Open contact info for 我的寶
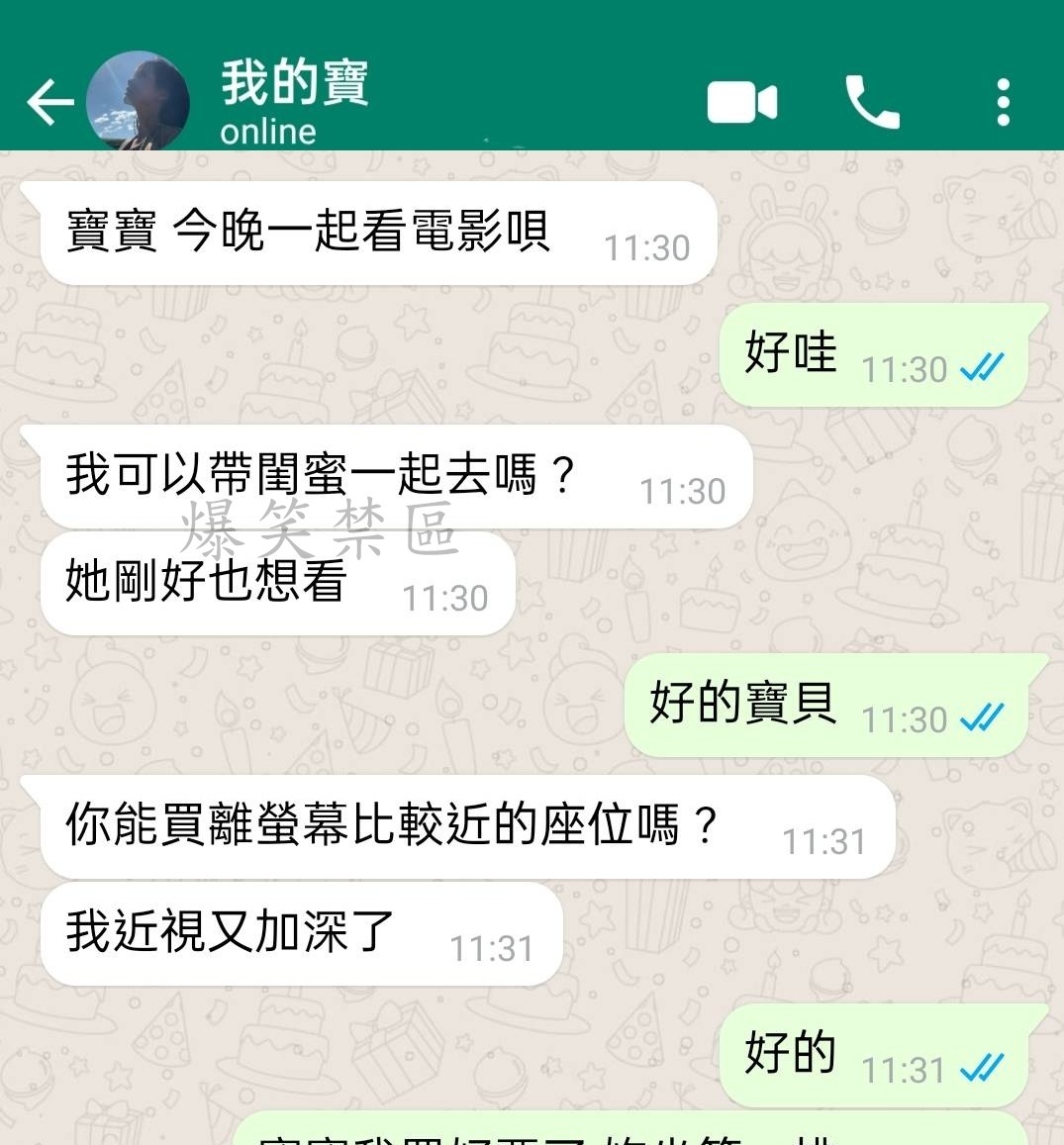1064x1145 pixels. click(x=294, y=99)
